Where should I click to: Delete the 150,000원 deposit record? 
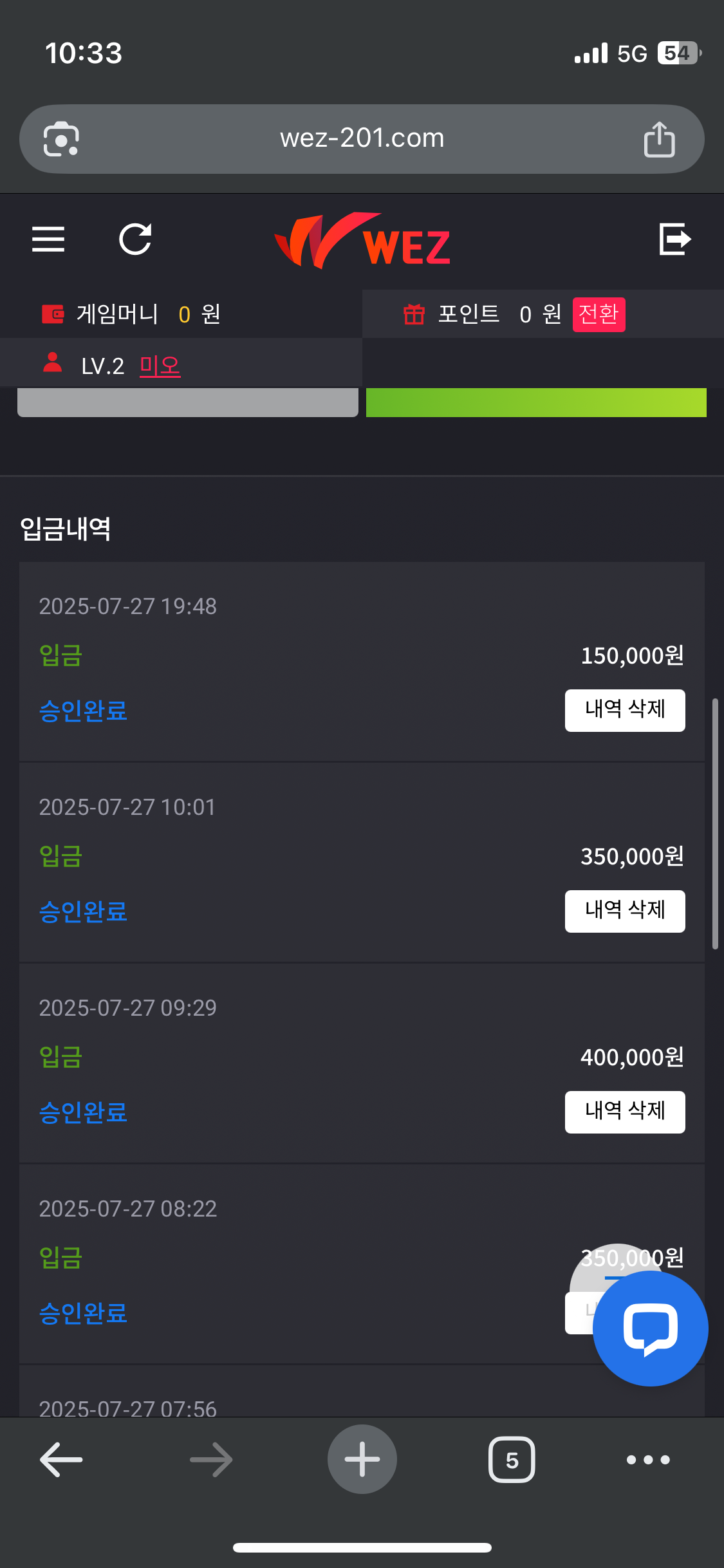[625, 710]
